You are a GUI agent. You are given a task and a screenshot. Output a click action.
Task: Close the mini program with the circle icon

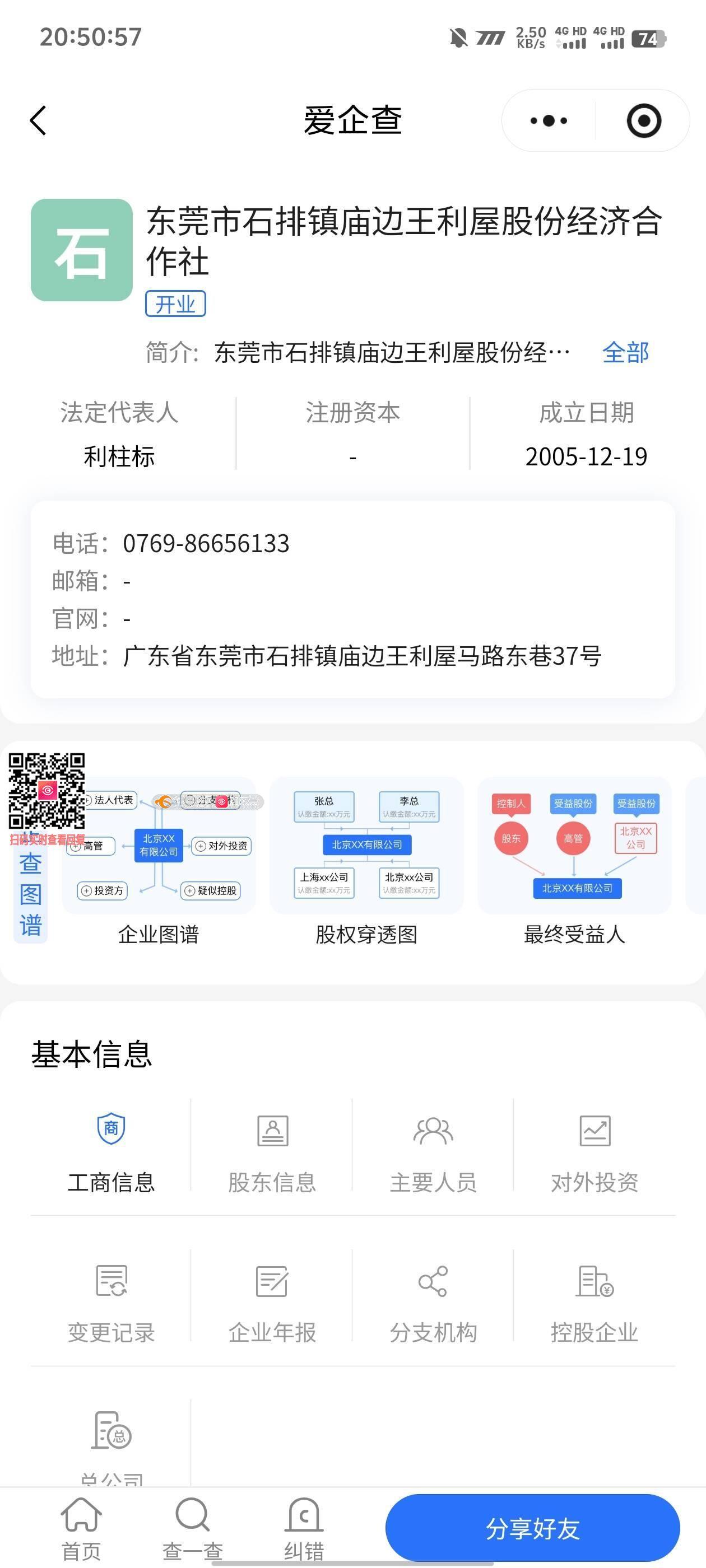click(643, 120)
